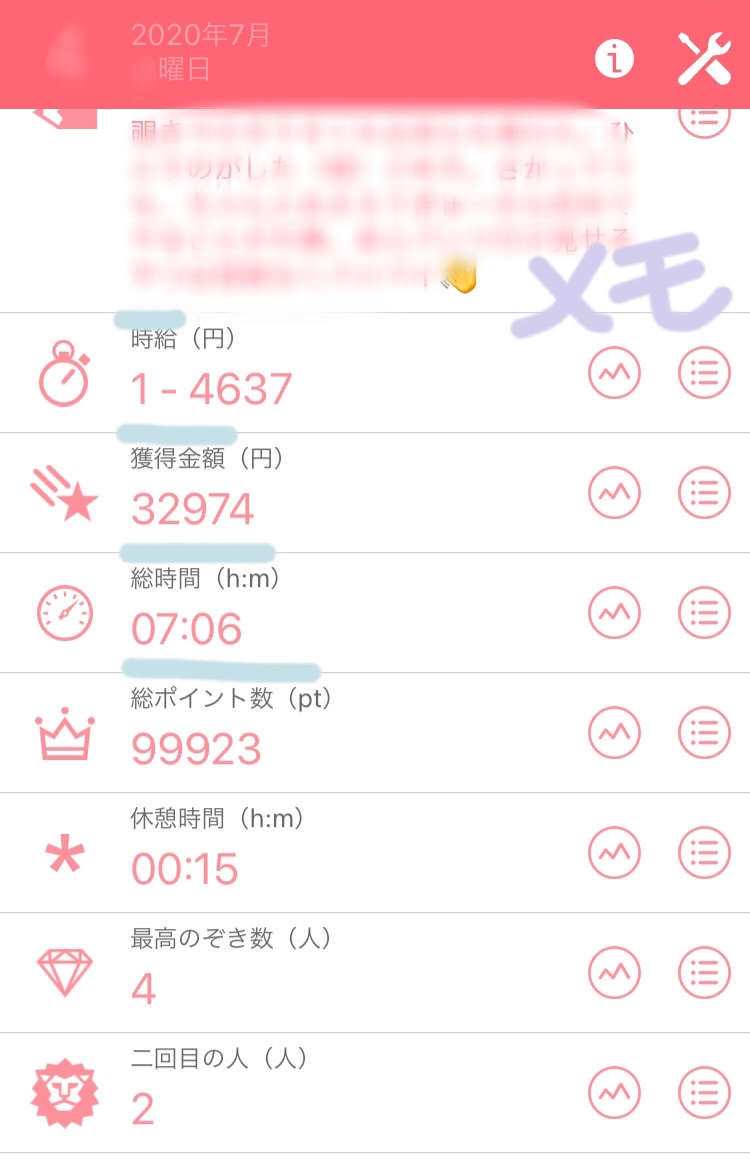View the graph for 最高のぞき数（人）
The height and width of the screenshot is (1161, 750).
[x=614, y=973]
